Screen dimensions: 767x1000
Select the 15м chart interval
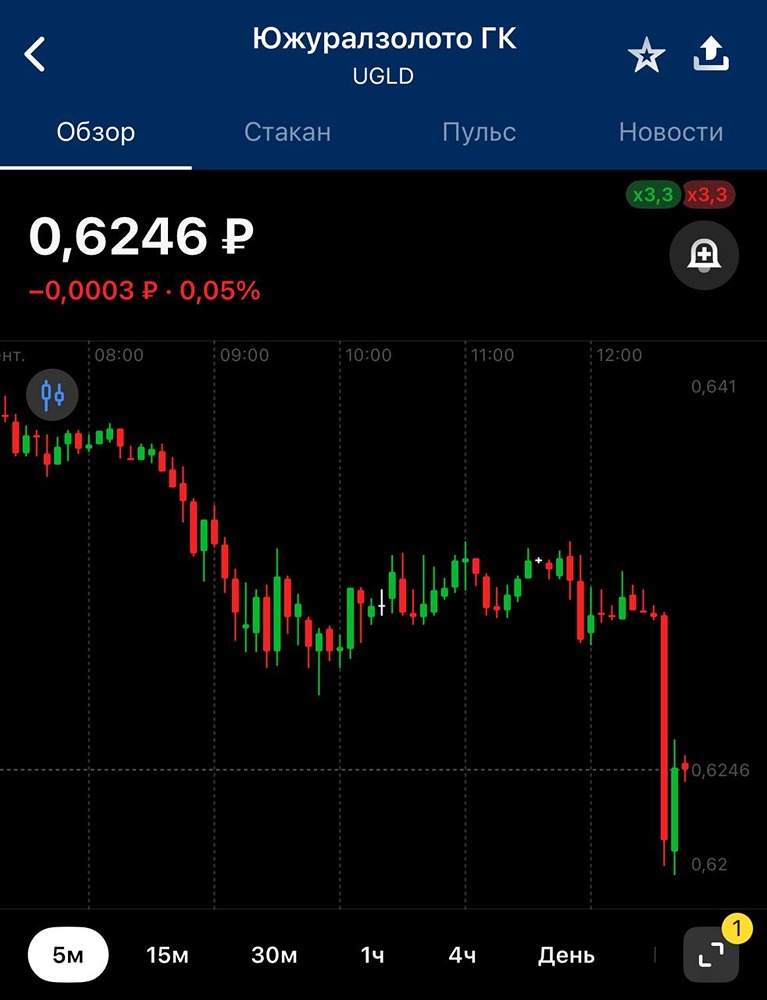point(167,955)
